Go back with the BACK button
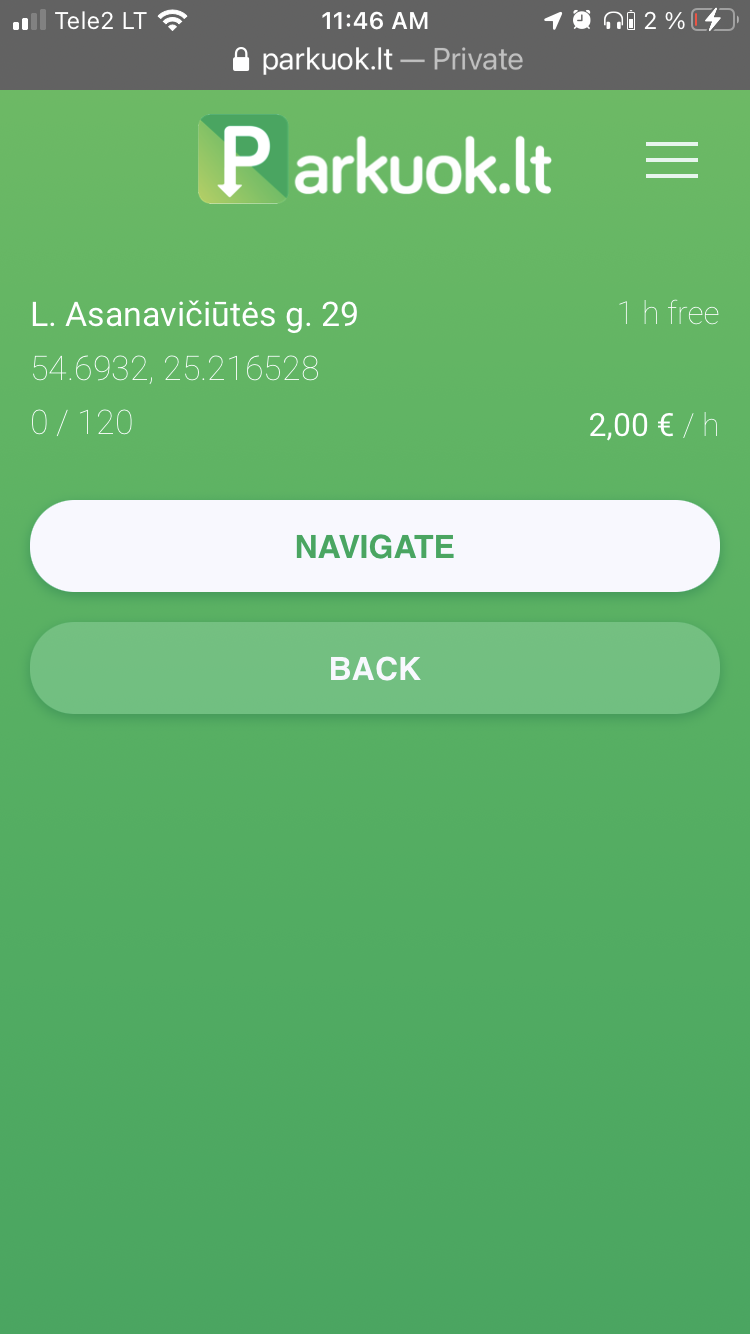Image resolution: width=750 pixels, height=1334 pixels. click(375, 668)
